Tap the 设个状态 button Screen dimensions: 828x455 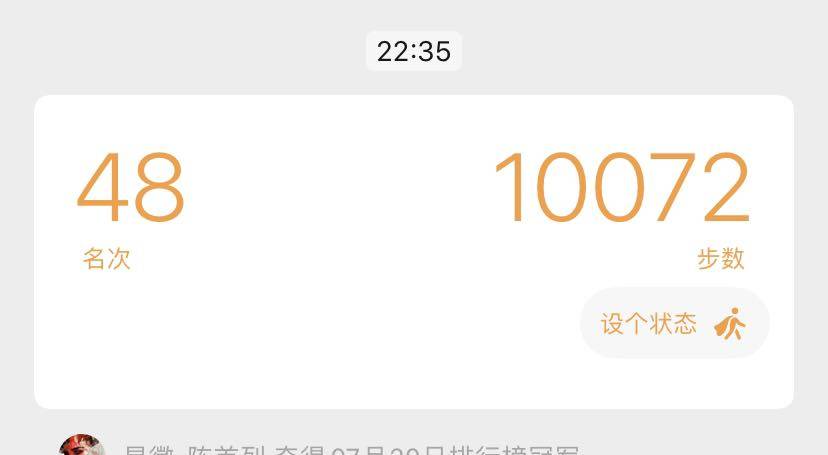coord(674,323)
